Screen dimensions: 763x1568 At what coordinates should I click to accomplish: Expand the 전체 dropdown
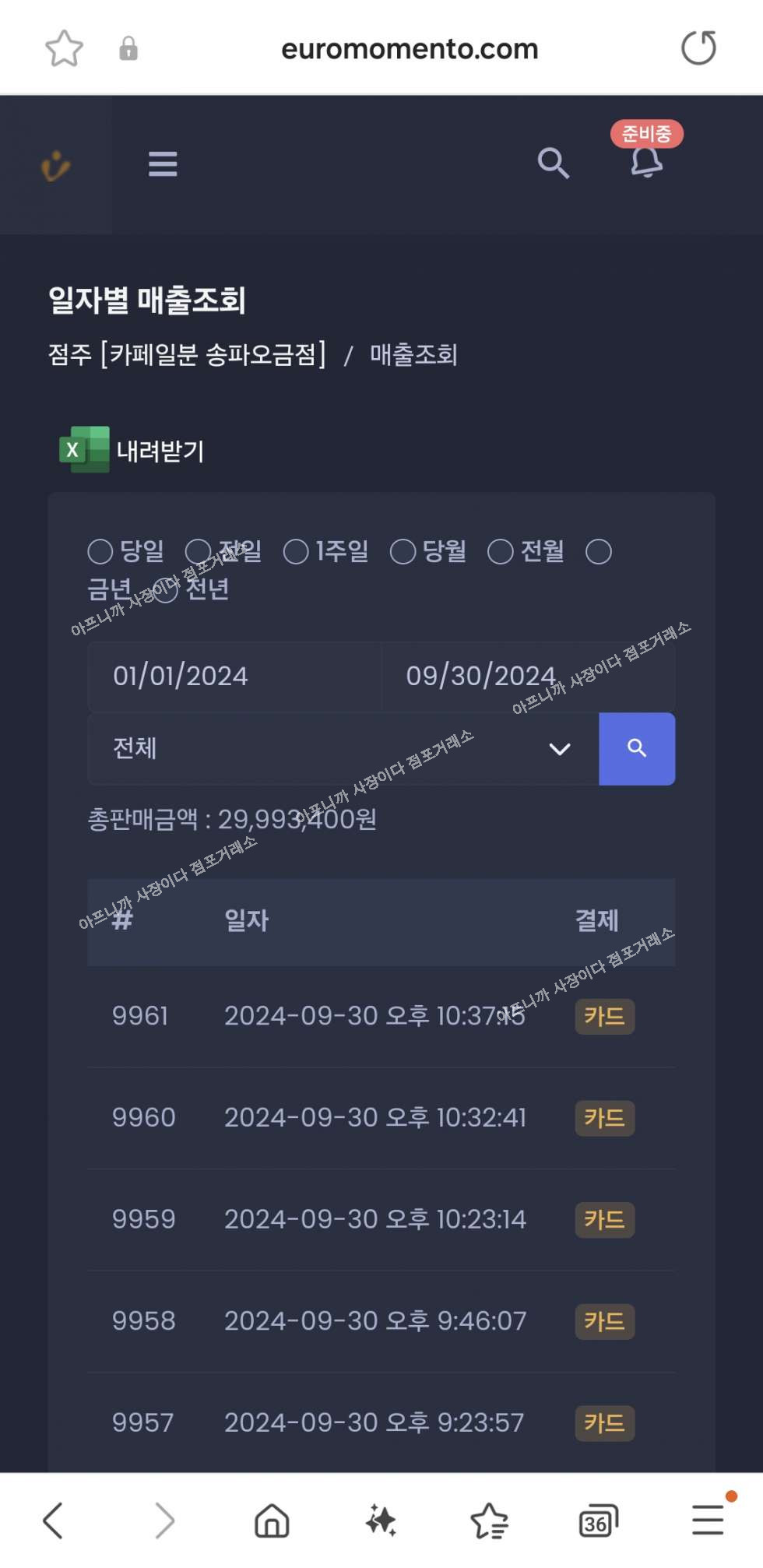point(343,748)
